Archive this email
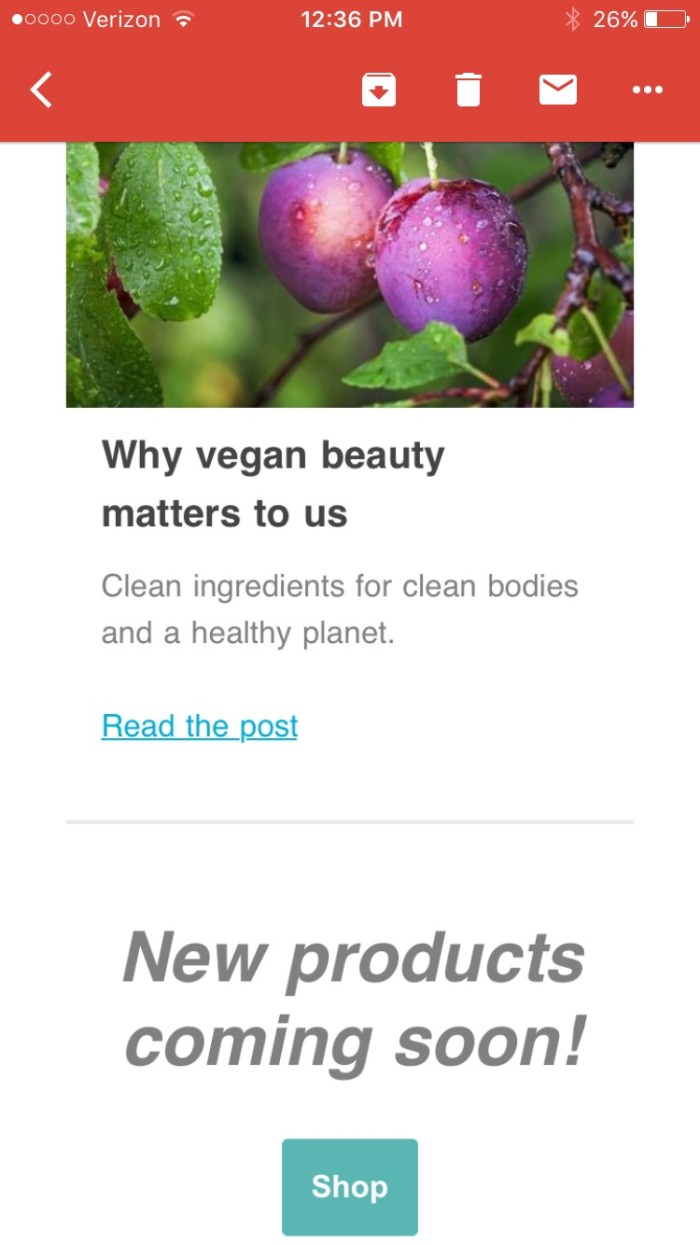This screenshot has height=1245, width=700. [378, 90]
